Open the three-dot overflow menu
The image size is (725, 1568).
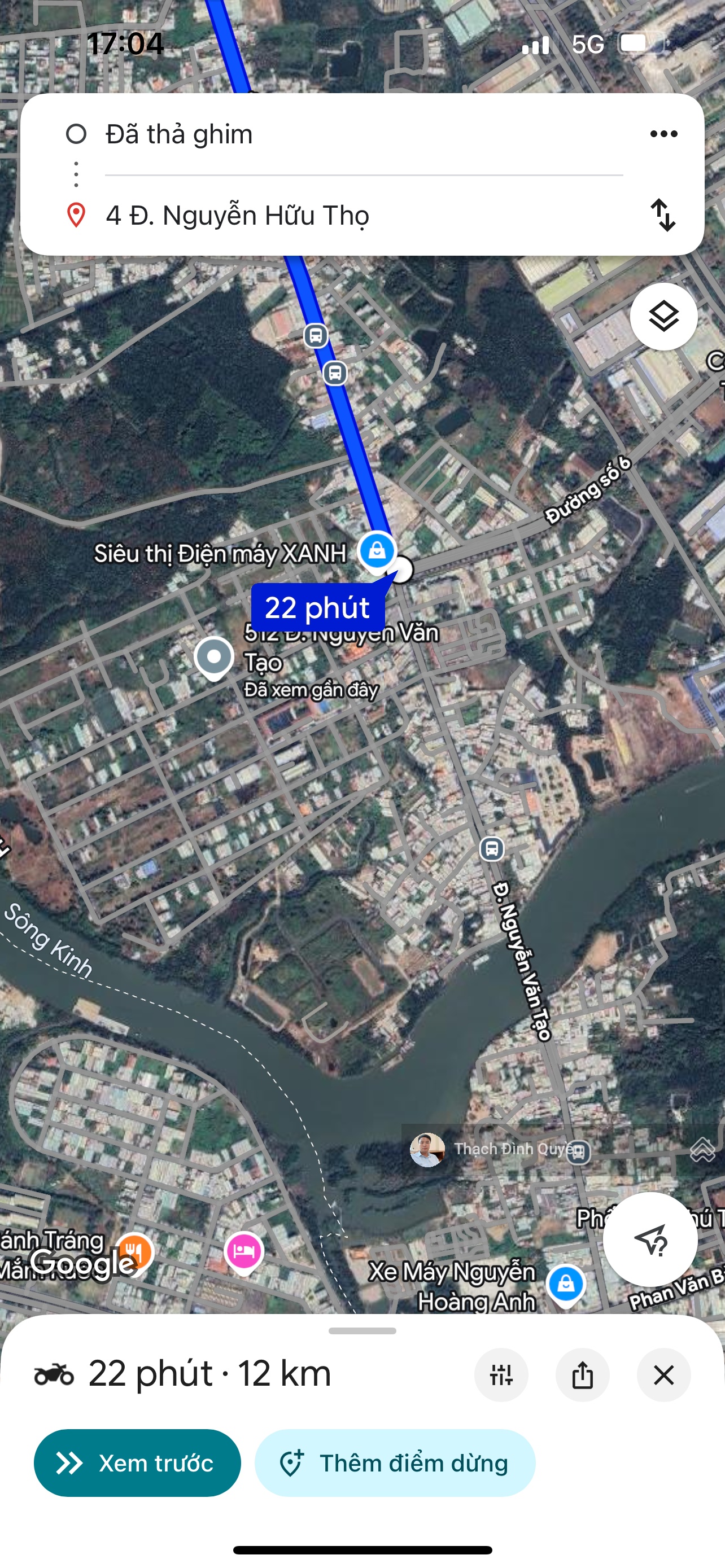(x=663, y=134)
